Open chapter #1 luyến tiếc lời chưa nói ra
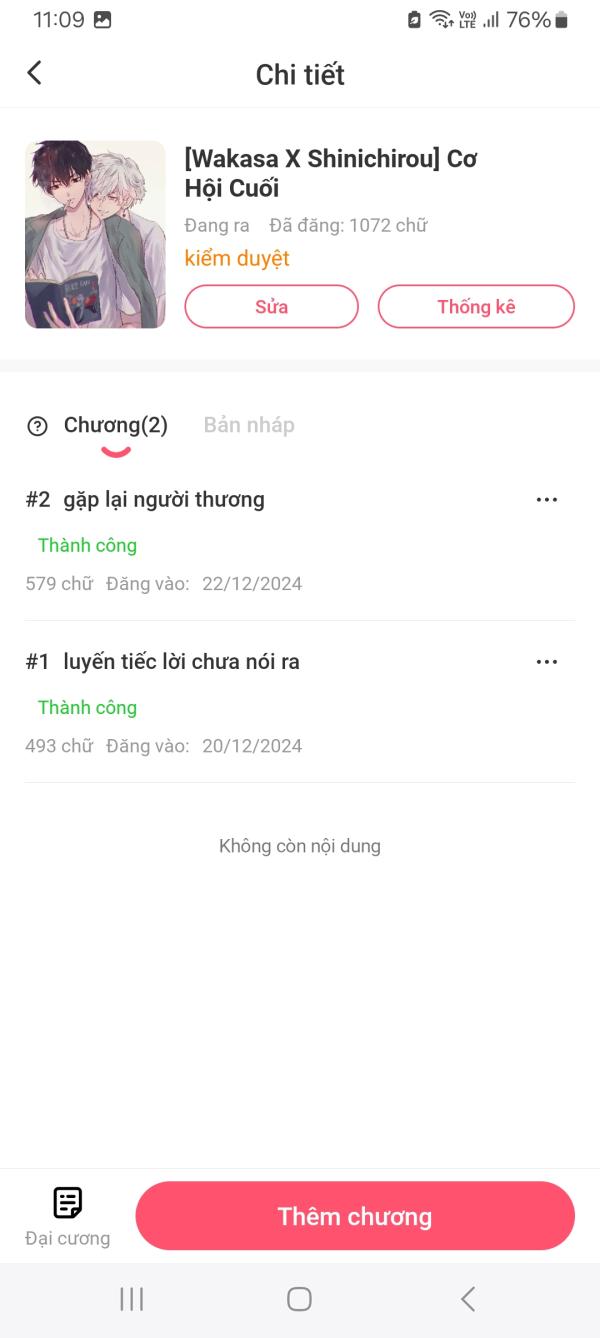Screen dimensions: 600x1338 pyautogui.click(x=181, y=662)
